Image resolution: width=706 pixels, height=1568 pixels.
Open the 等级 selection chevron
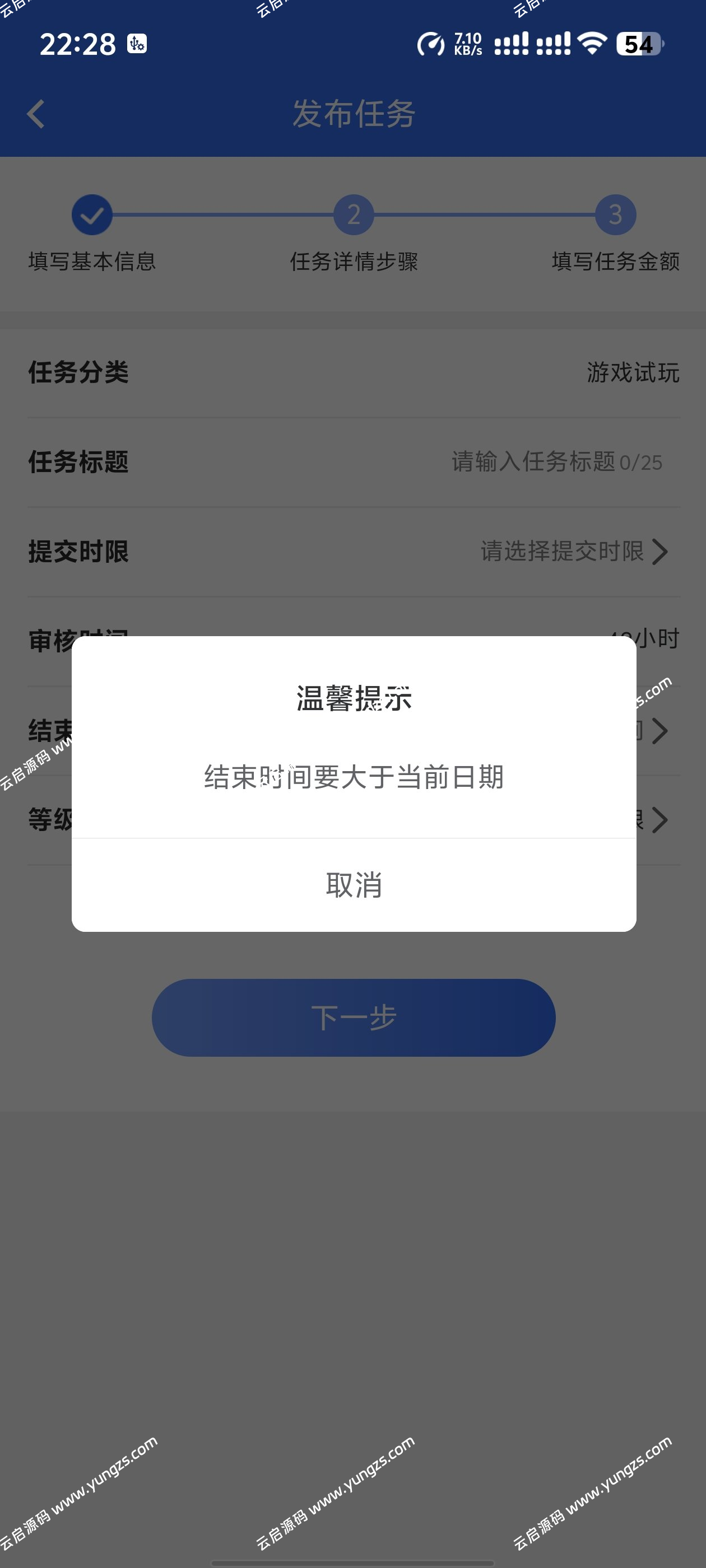tap(659, 820)
